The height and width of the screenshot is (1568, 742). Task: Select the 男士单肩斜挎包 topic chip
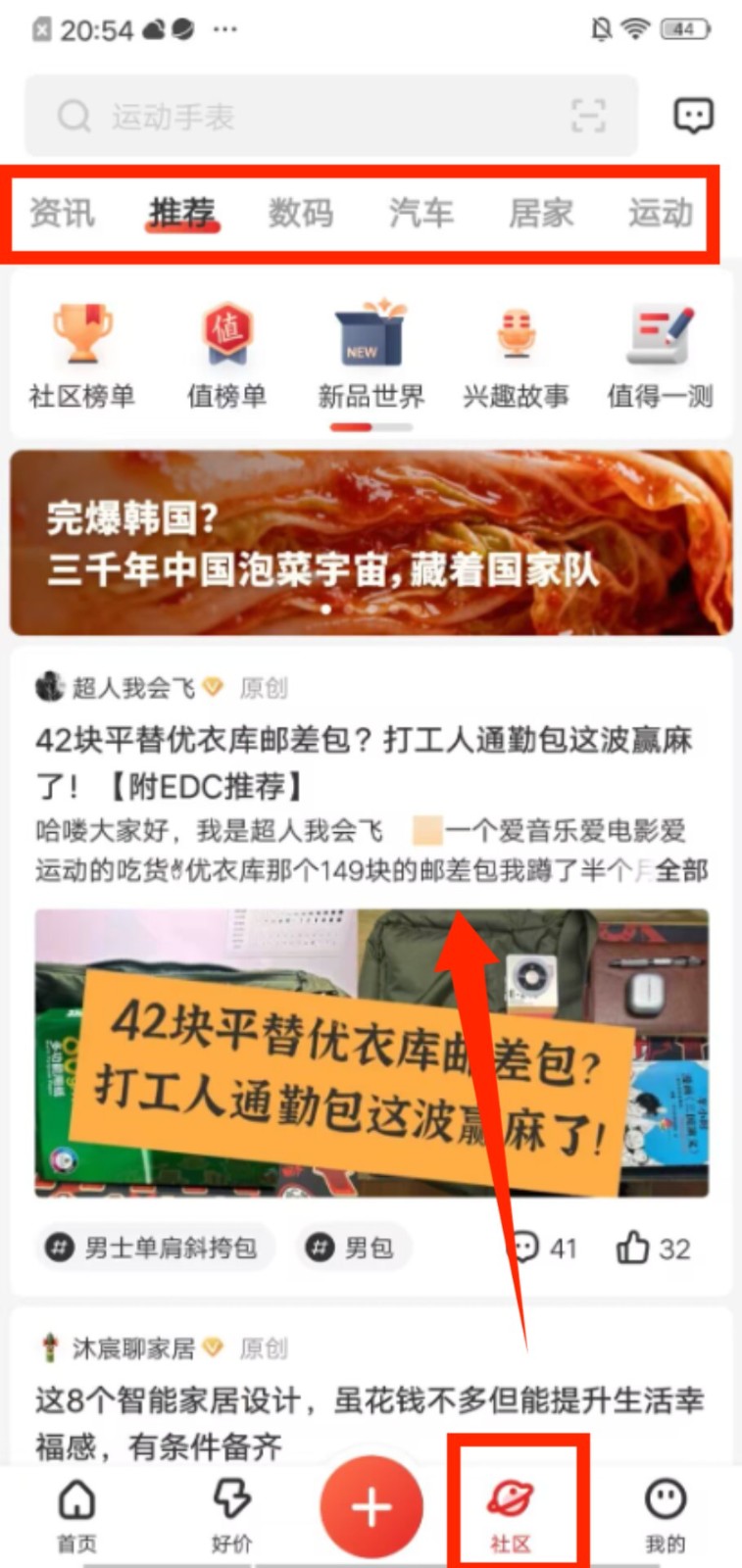(157, 1248)
